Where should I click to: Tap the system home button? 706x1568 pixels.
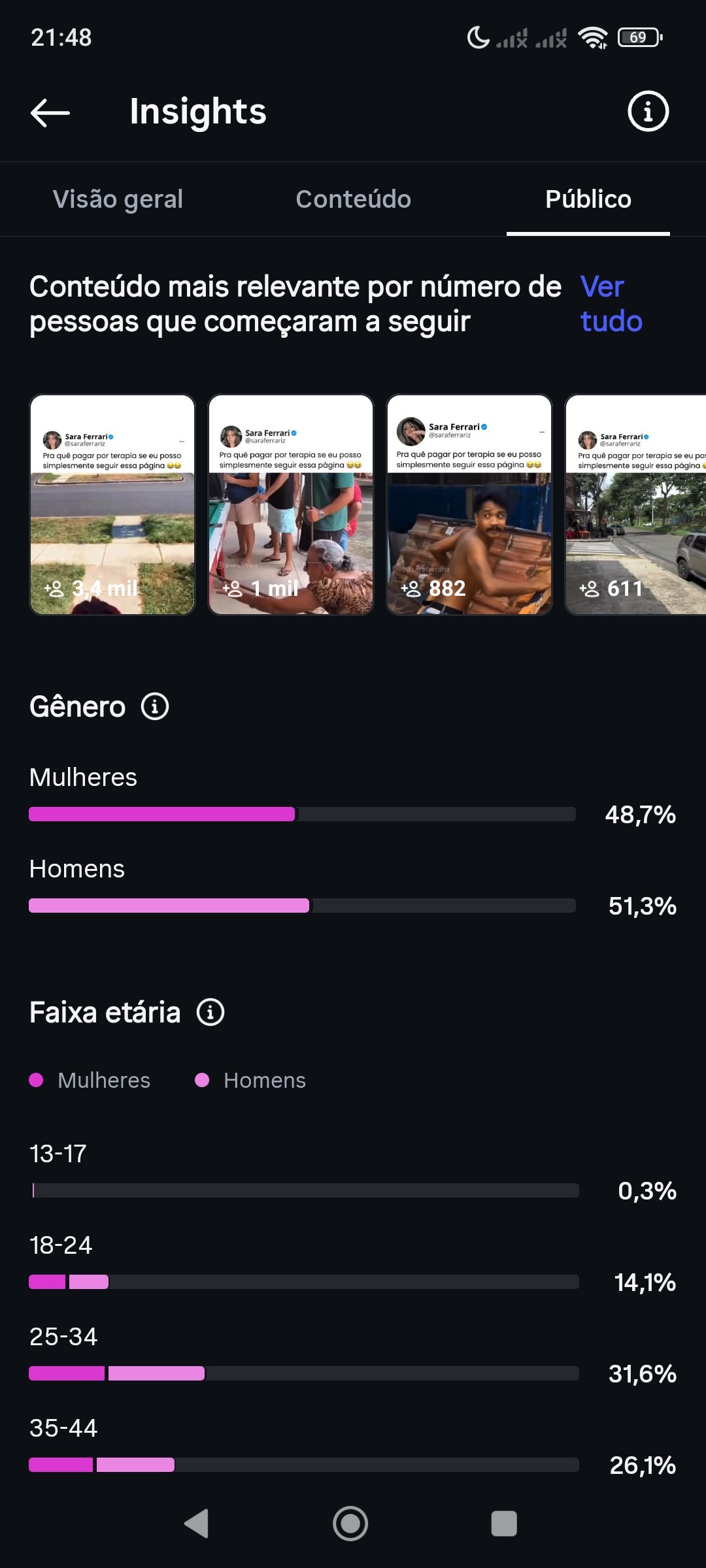350,1524
